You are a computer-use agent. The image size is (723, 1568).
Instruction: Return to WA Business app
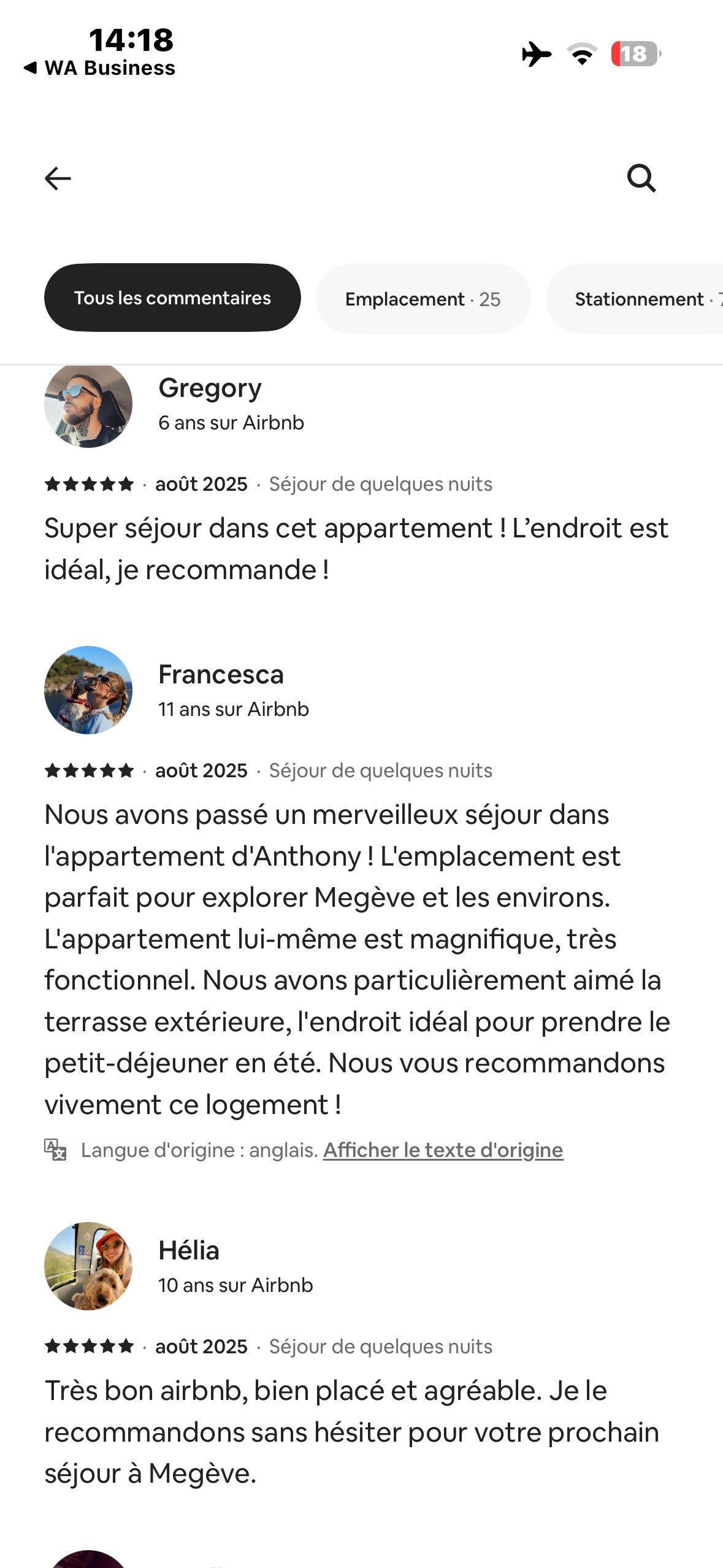[99, 67]
